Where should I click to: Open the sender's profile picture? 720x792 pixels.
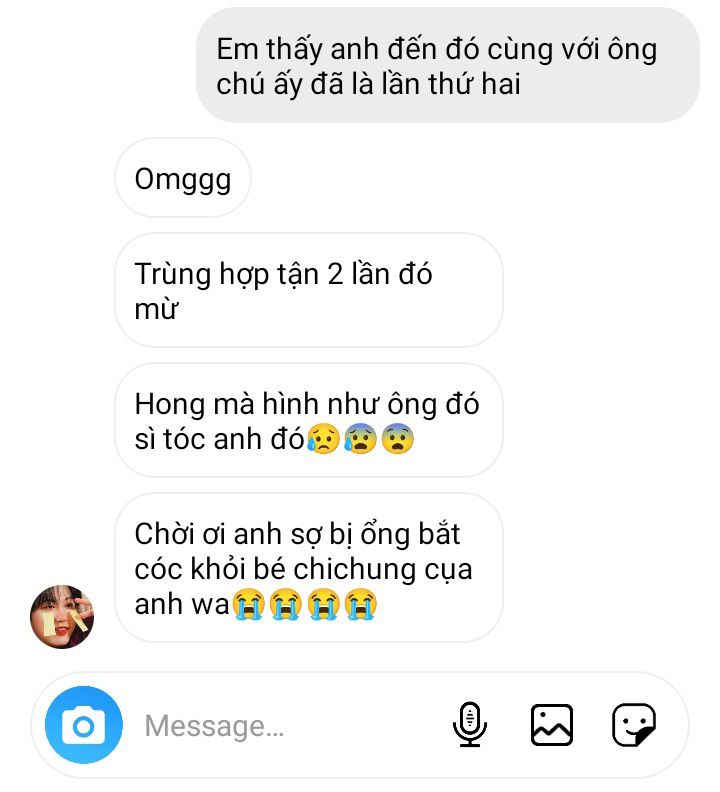point(63,617)
